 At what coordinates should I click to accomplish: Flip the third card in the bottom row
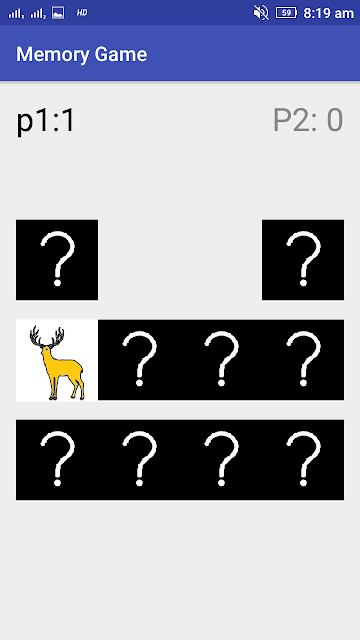[x=221, y=460]
